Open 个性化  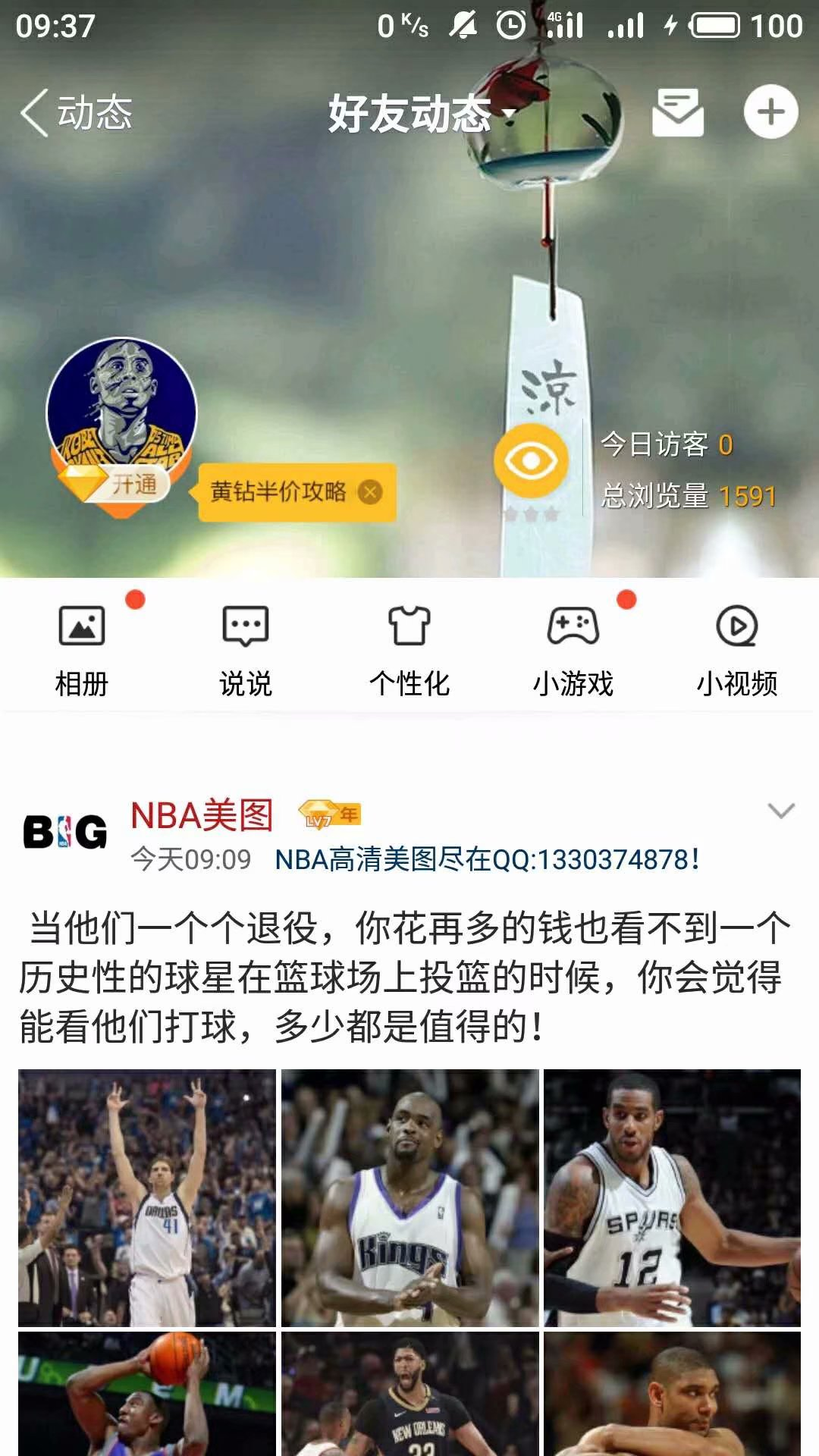(409, 650)
